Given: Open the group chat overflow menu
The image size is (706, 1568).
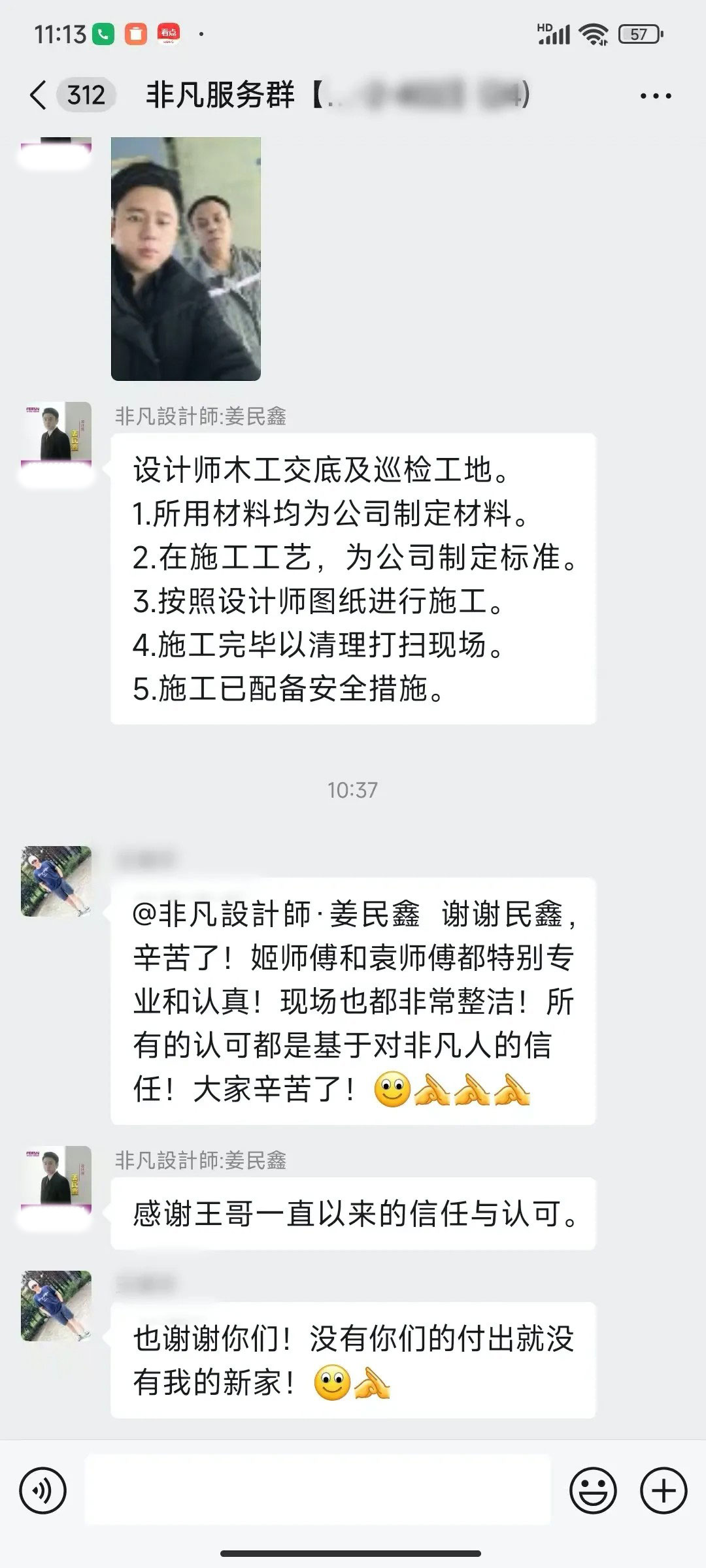Looking at the screenshot, I should (x=656, y=96).
